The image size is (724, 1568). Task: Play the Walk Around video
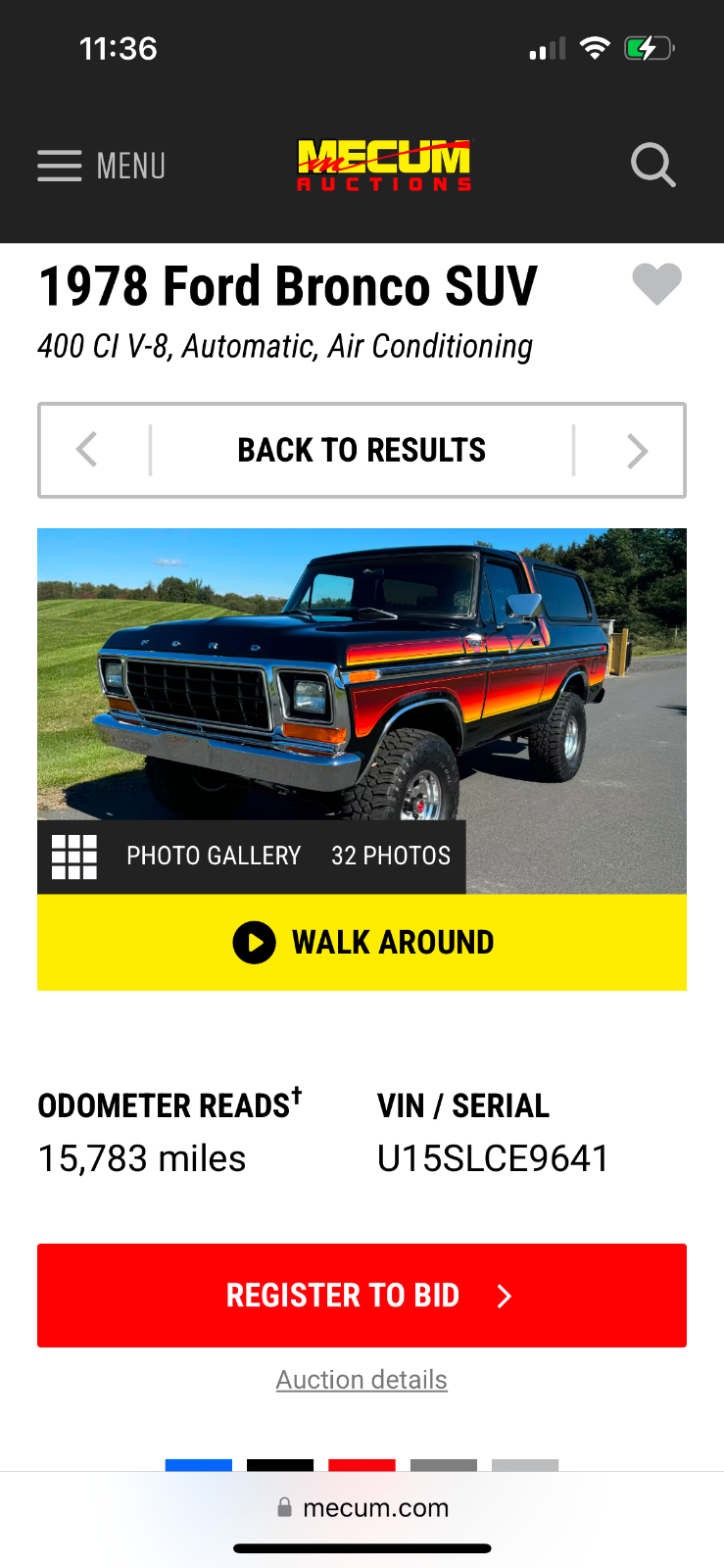pyautogui.click(x=362, y=942)
